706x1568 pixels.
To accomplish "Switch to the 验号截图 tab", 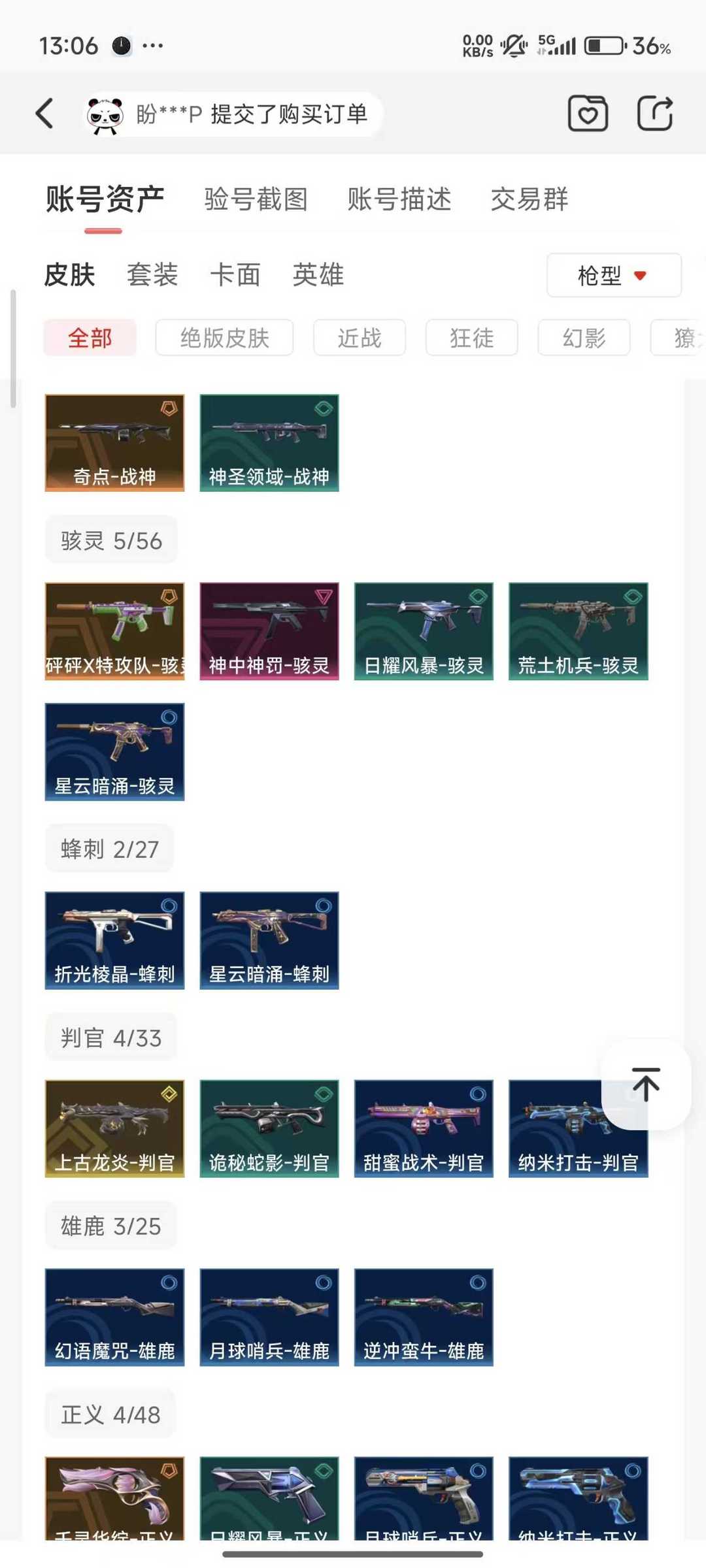I will (x=256, y=199).
